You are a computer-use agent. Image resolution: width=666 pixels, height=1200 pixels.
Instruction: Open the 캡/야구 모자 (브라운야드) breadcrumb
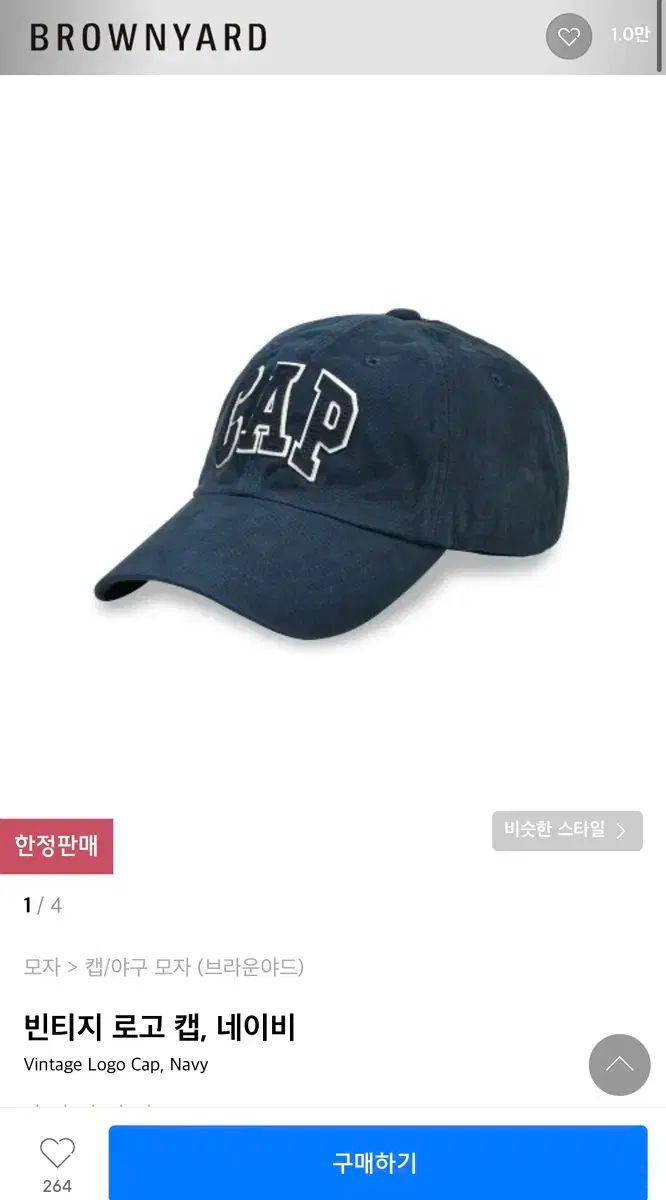pyautogui.click(x=194, y=967)
